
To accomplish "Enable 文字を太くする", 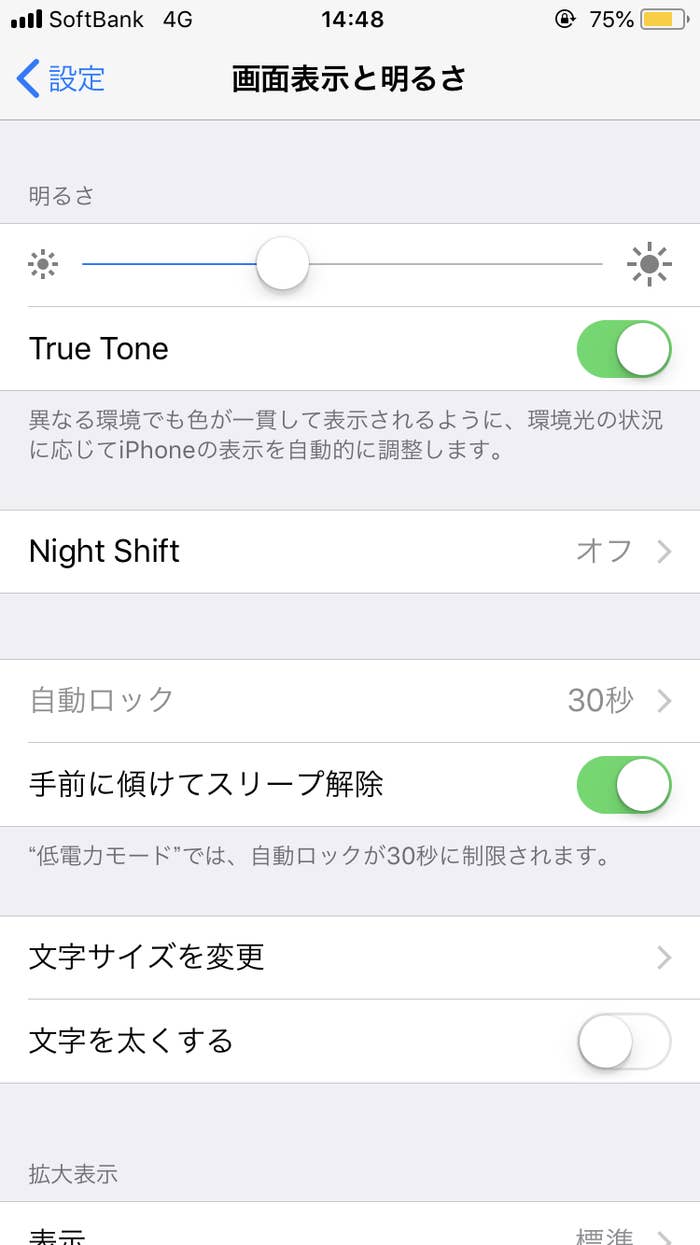I will (x=624, y=1041).
